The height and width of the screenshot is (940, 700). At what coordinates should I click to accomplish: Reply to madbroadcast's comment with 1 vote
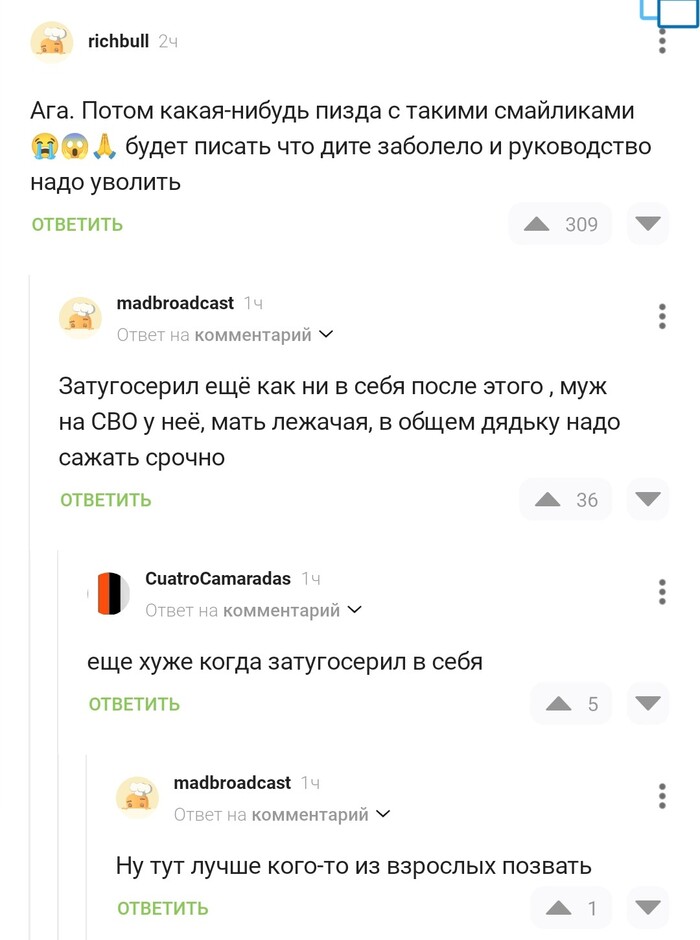click(x=163, y=908)
